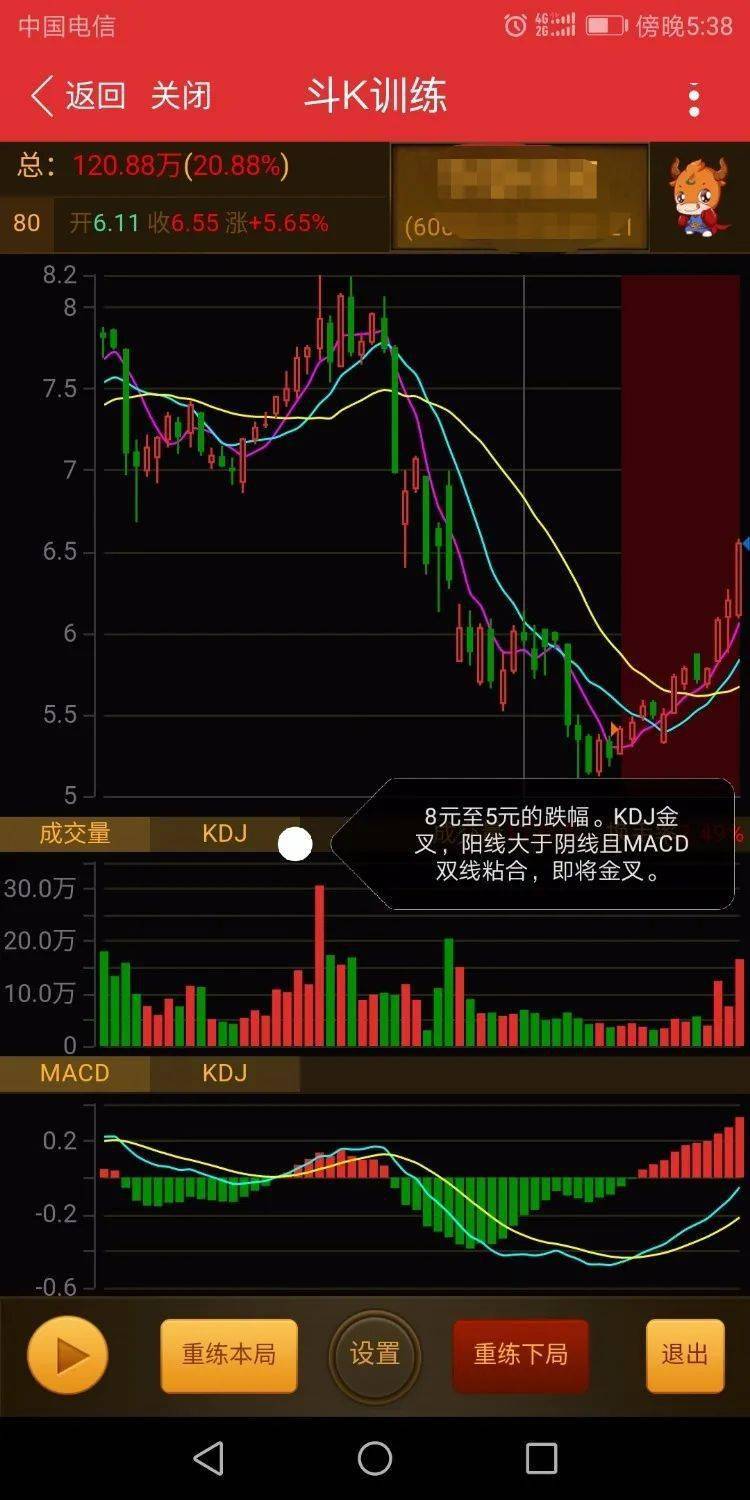Select the MACD indicator tab

(75, 1074)
